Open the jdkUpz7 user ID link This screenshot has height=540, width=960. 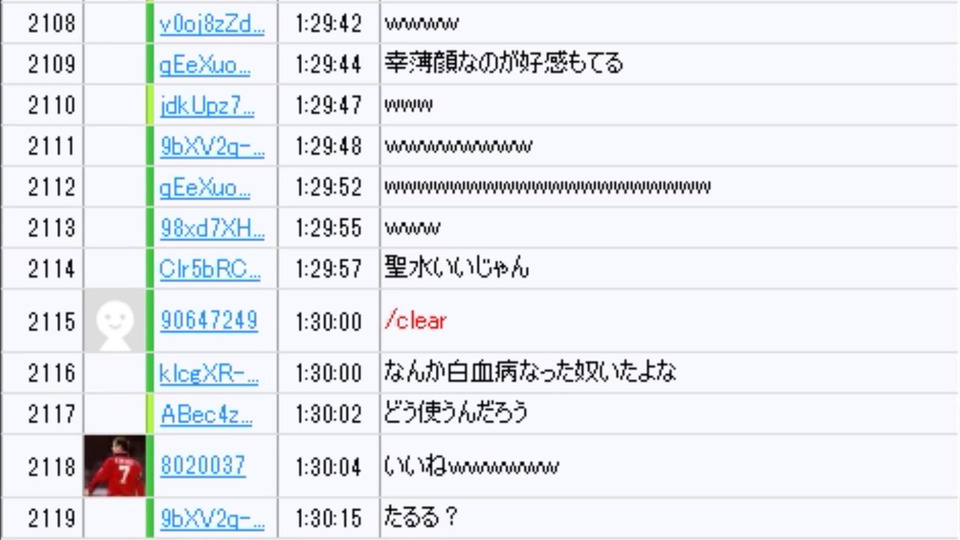[207, 105]
